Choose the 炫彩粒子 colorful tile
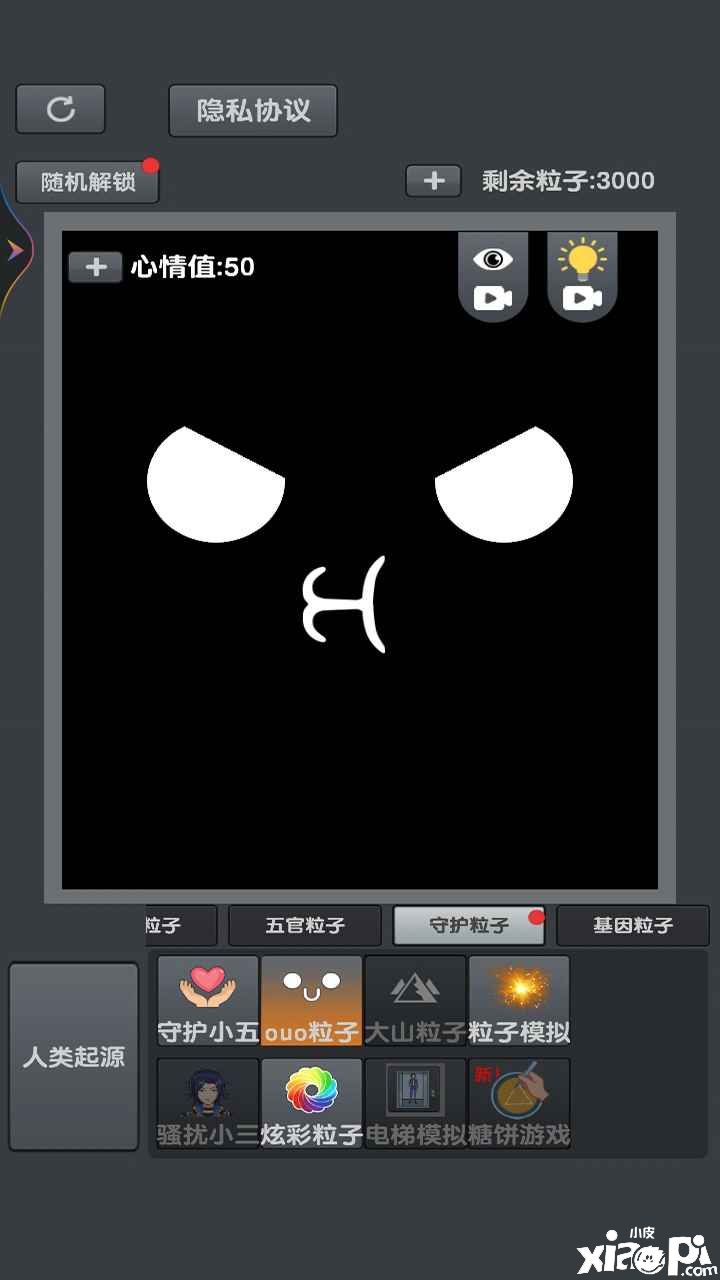The image size is (720, 1280). pos(312,1104)
